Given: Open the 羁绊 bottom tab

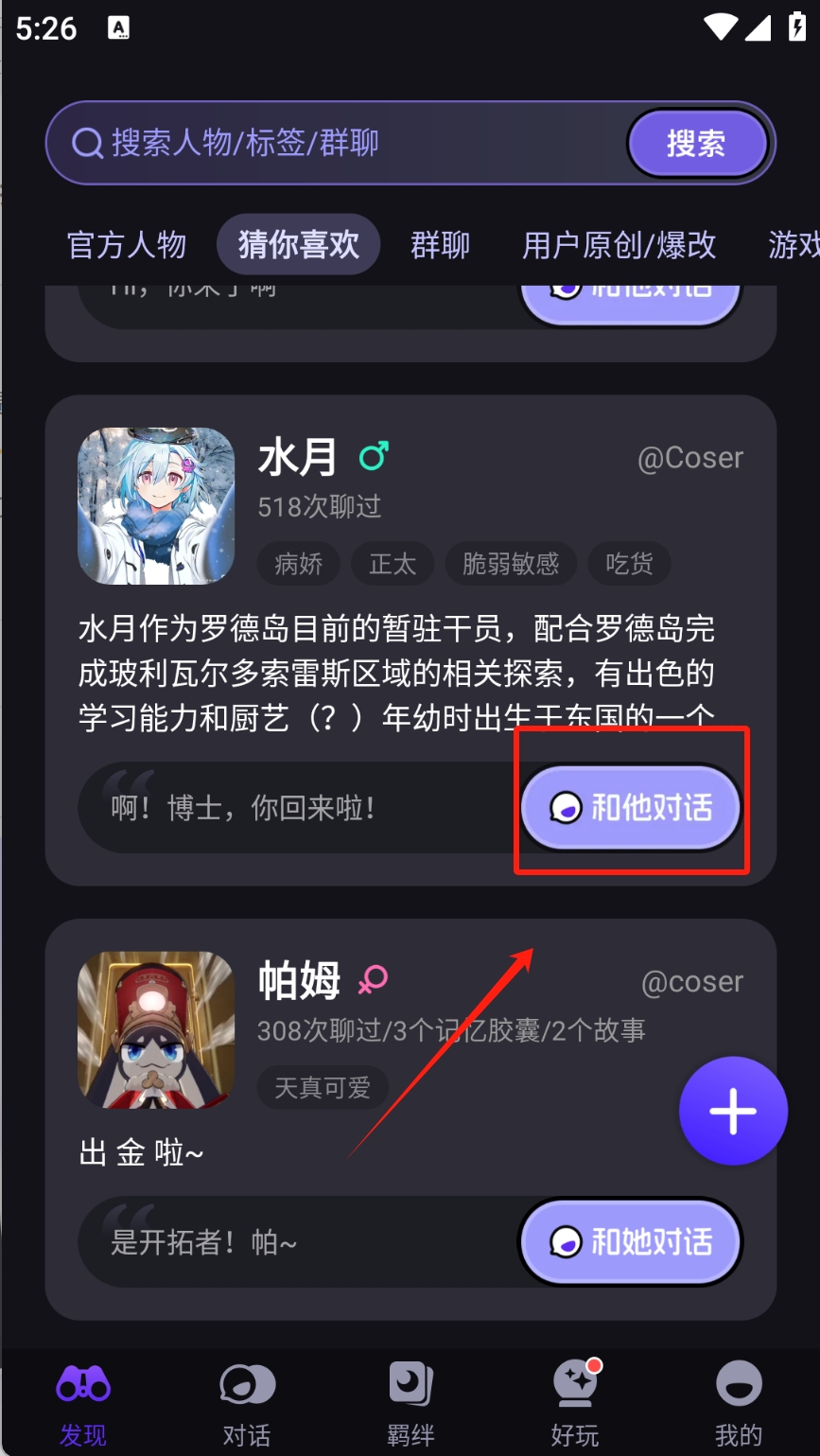Looking at the screenshot, I should point(410,1405).
